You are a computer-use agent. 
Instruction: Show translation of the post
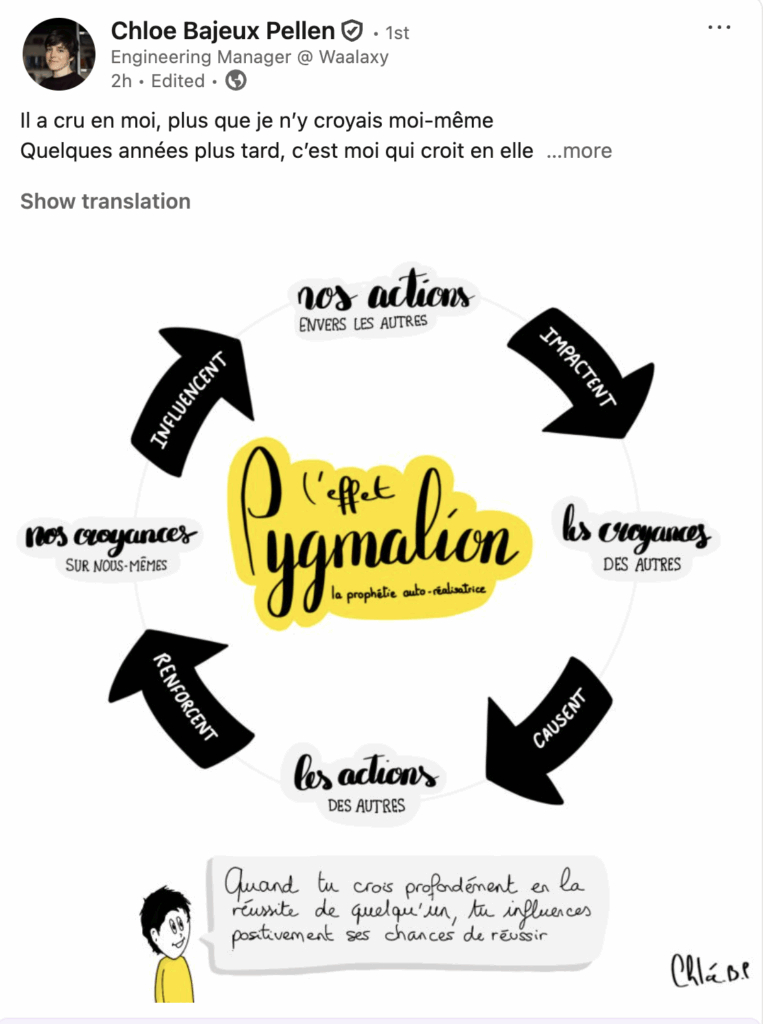pos(105,201)
